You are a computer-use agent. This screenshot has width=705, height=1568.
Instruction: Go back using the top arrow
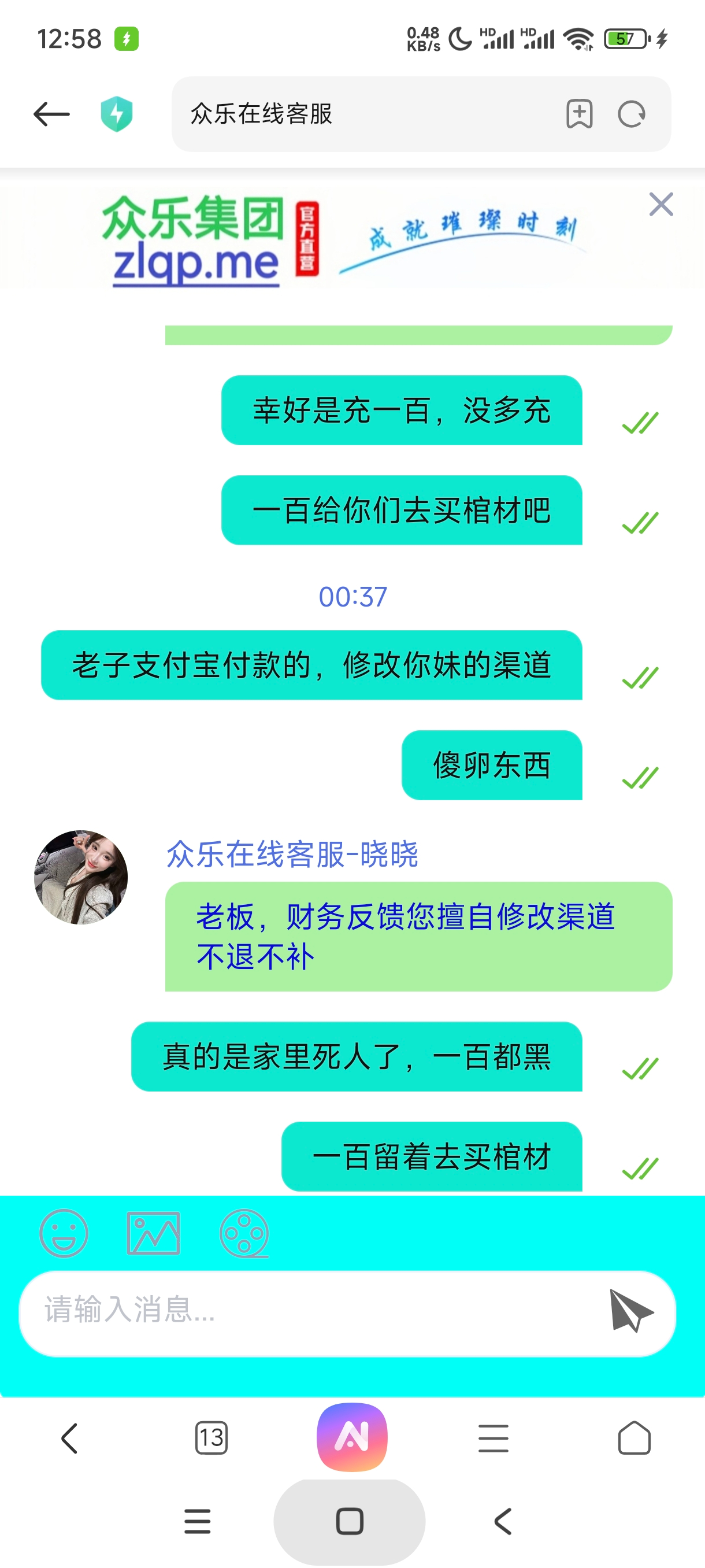[x=51, y=114]
